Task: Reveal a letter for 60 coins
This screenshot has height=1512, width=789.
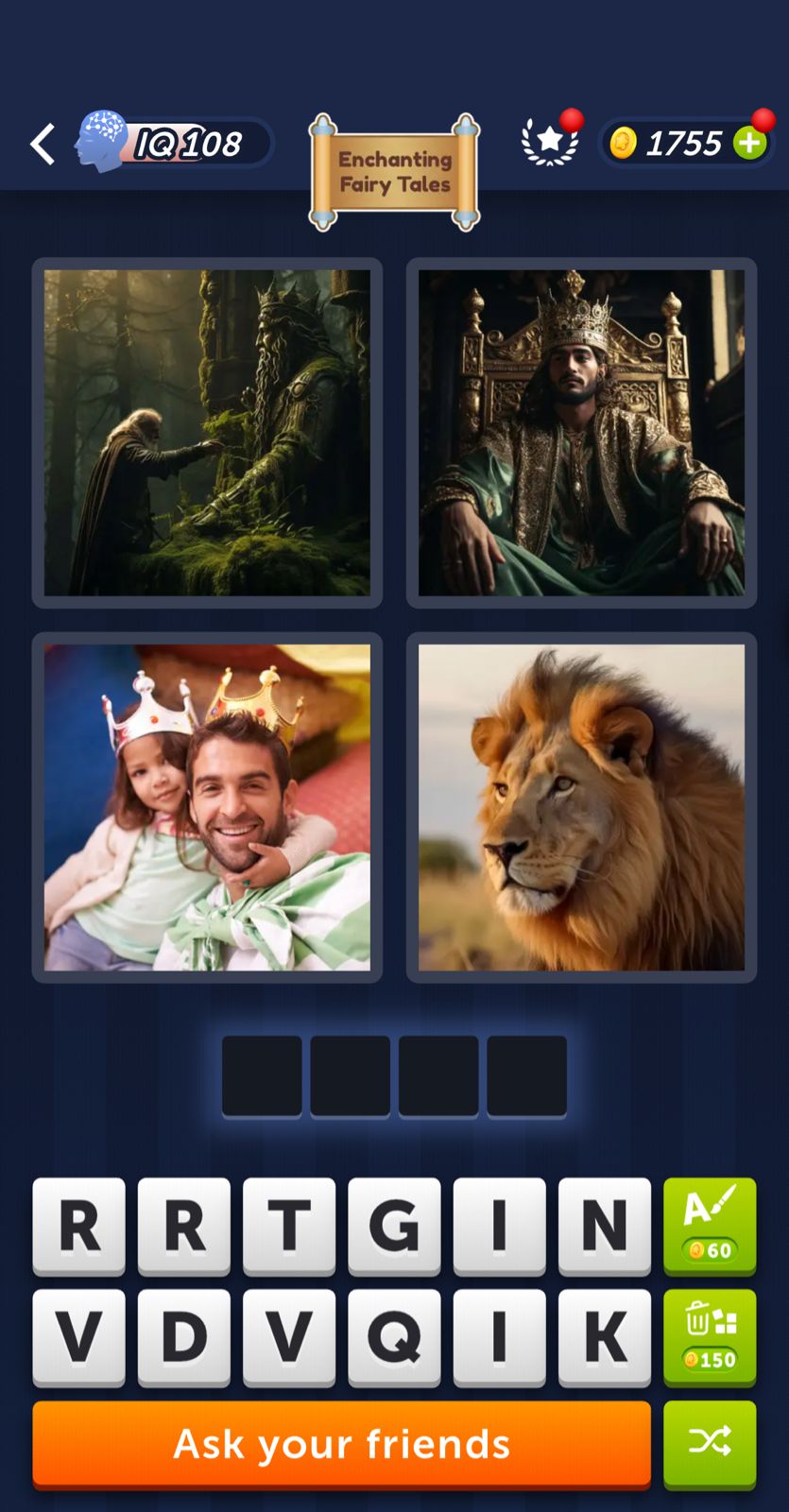Action: tap(710, 1226)
